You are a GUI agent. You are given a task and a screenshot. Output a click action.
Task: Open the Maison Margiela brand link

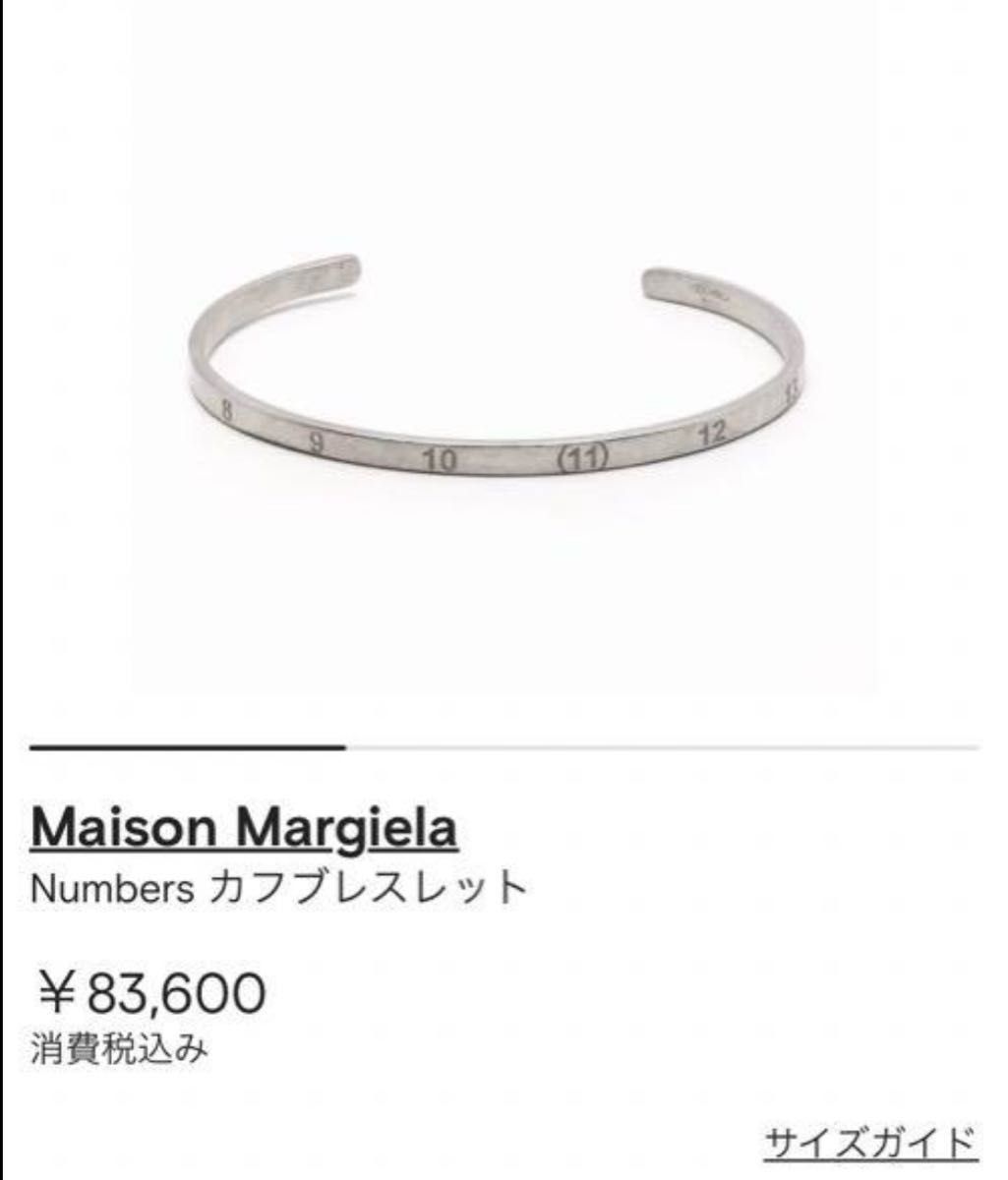[x=244, y=828]
